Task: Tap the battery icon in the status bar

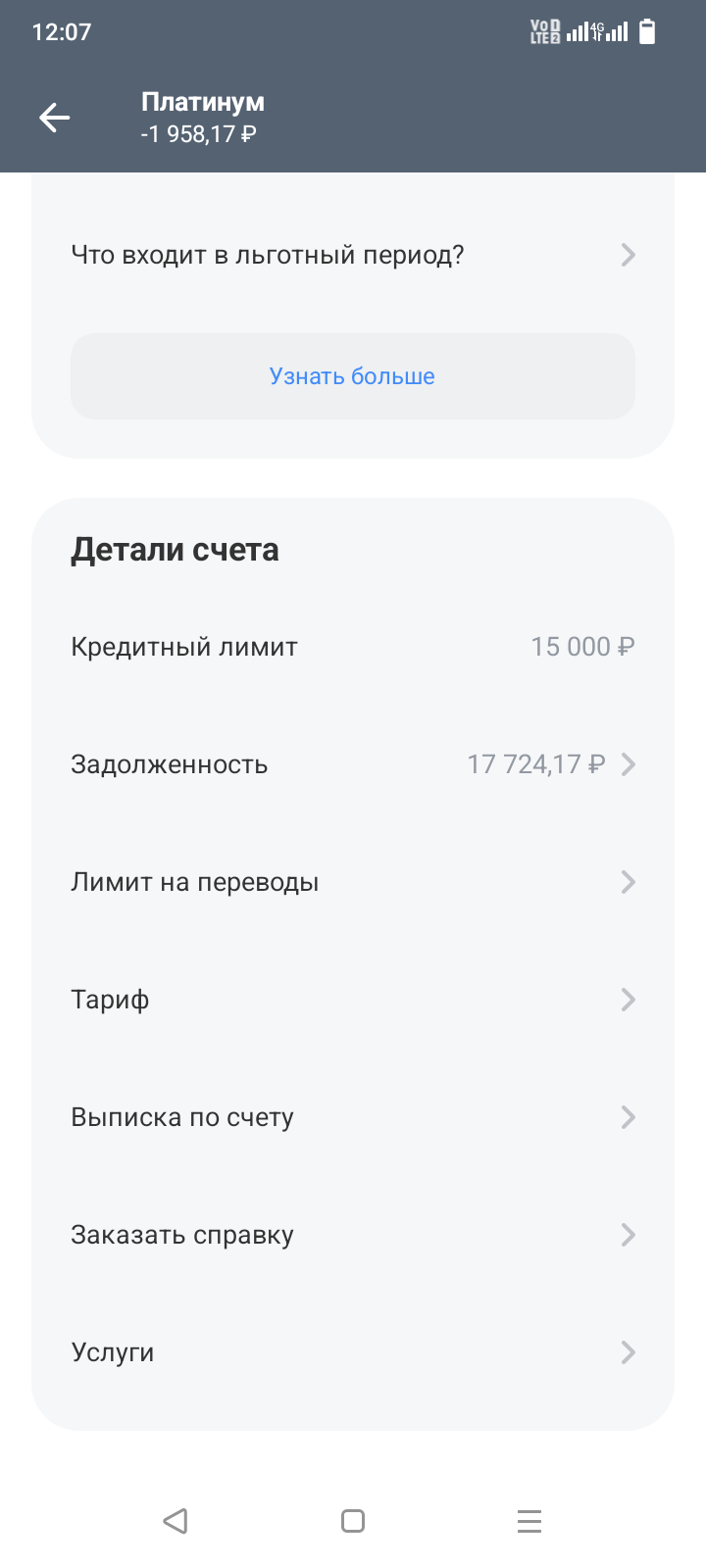Action: (x=647, y=32)
